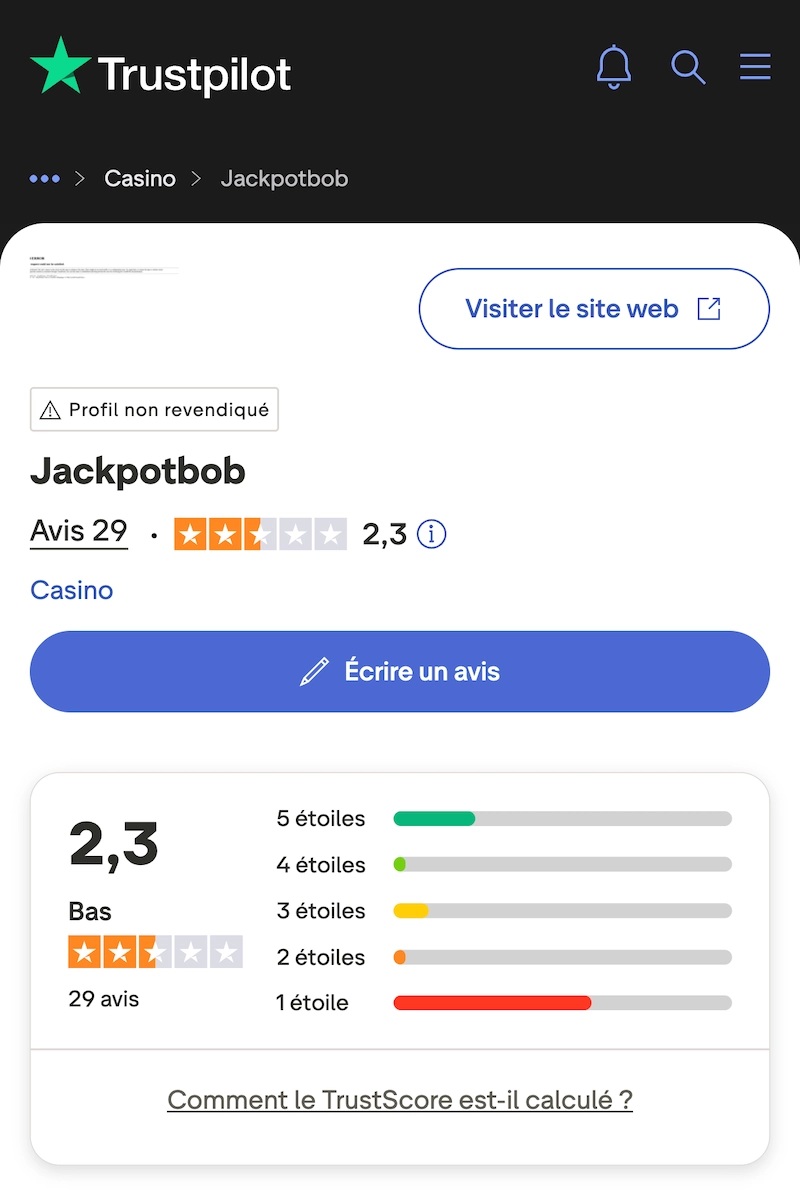
Task: Click the red 1 étoile rating bar
Action: pyautogui.click(x=491, y=1002)
